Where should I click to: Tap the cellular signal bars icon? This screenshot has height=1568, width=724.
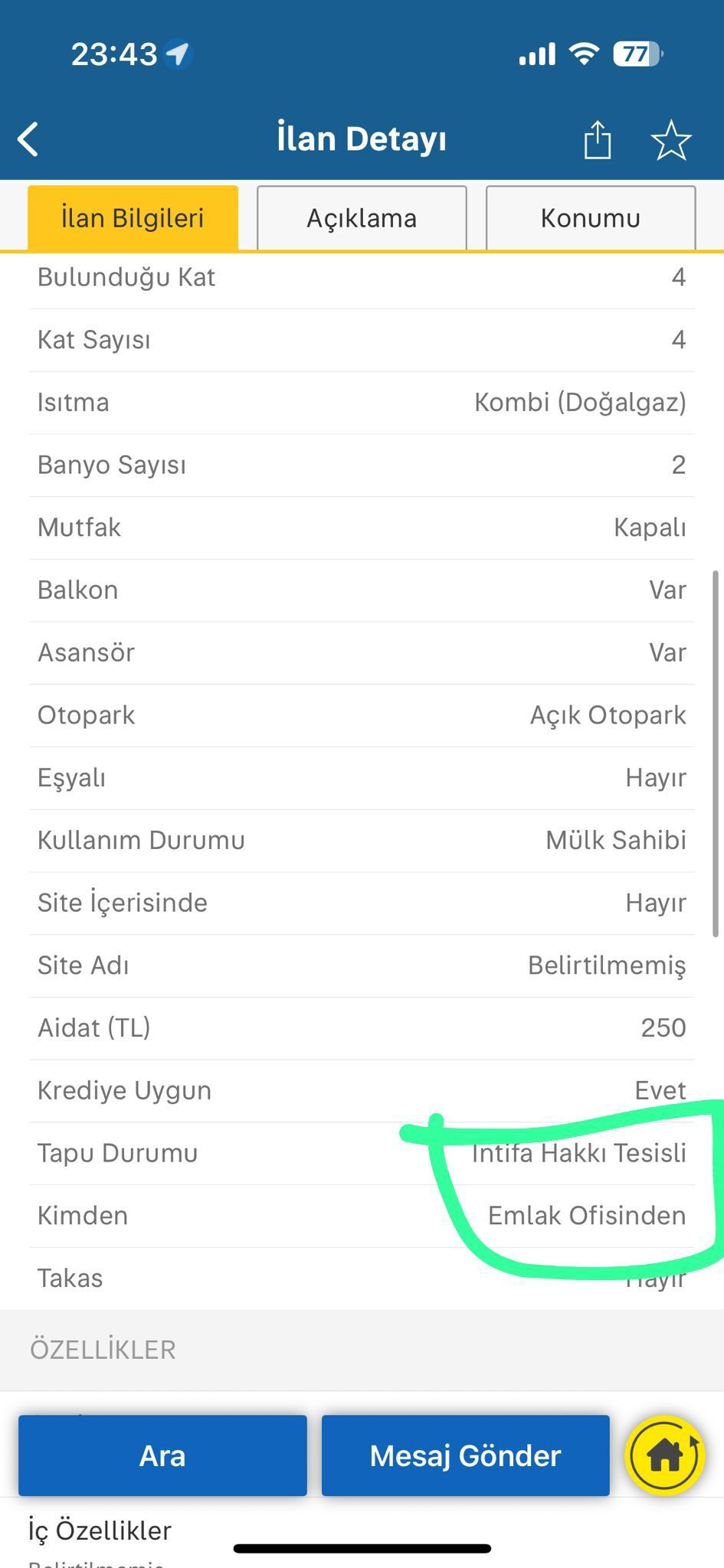coord(536,53)
